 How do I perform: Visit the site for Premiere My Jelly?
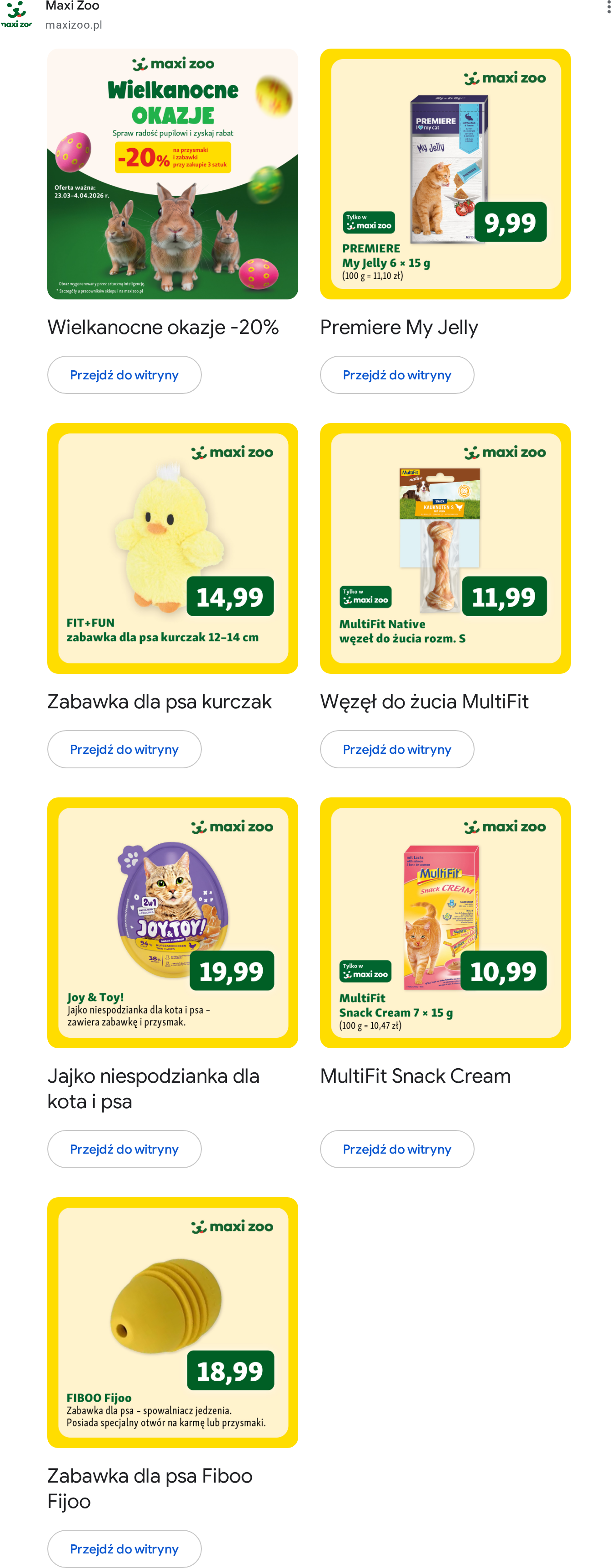(x=397, y=375)
